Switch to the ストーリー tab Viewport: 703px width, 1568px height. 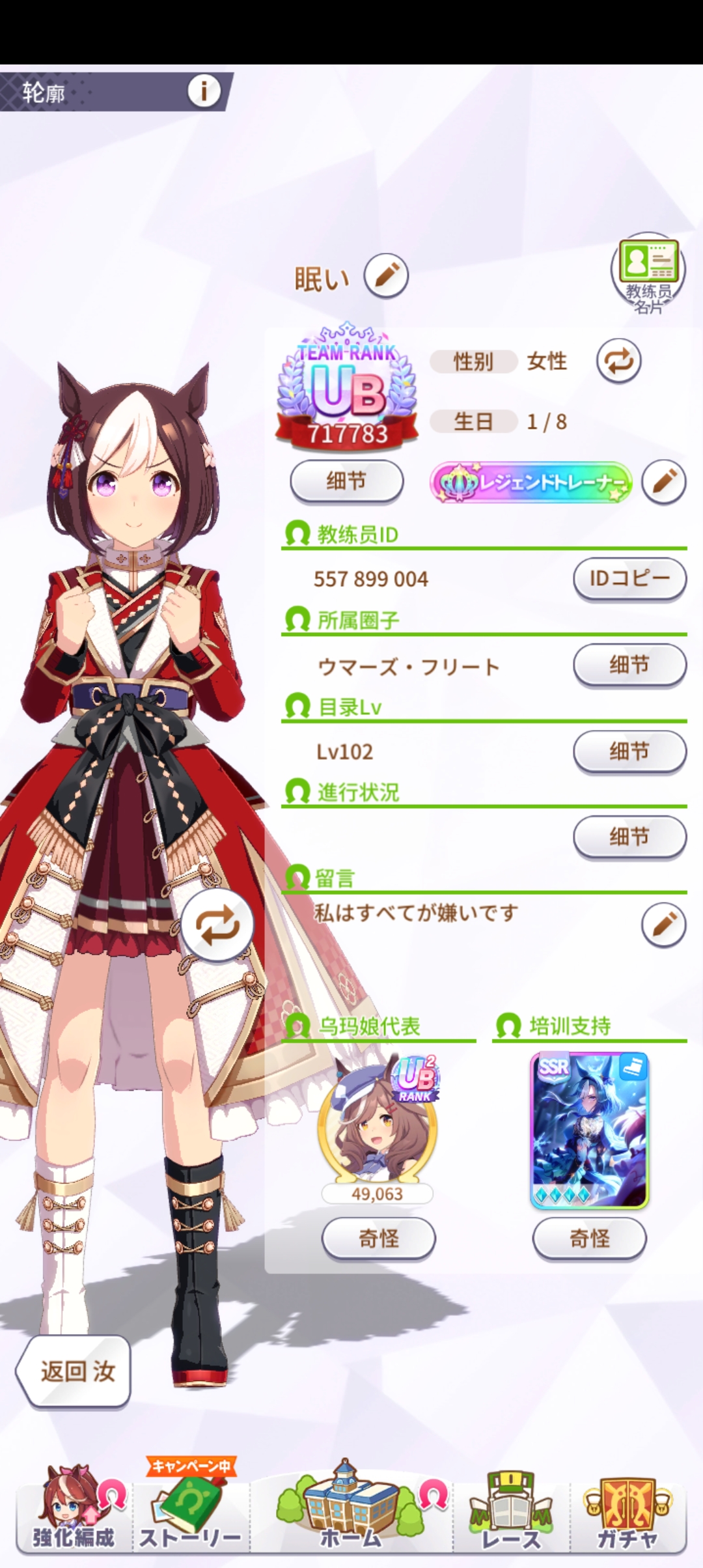click(x=191, y=1511)
